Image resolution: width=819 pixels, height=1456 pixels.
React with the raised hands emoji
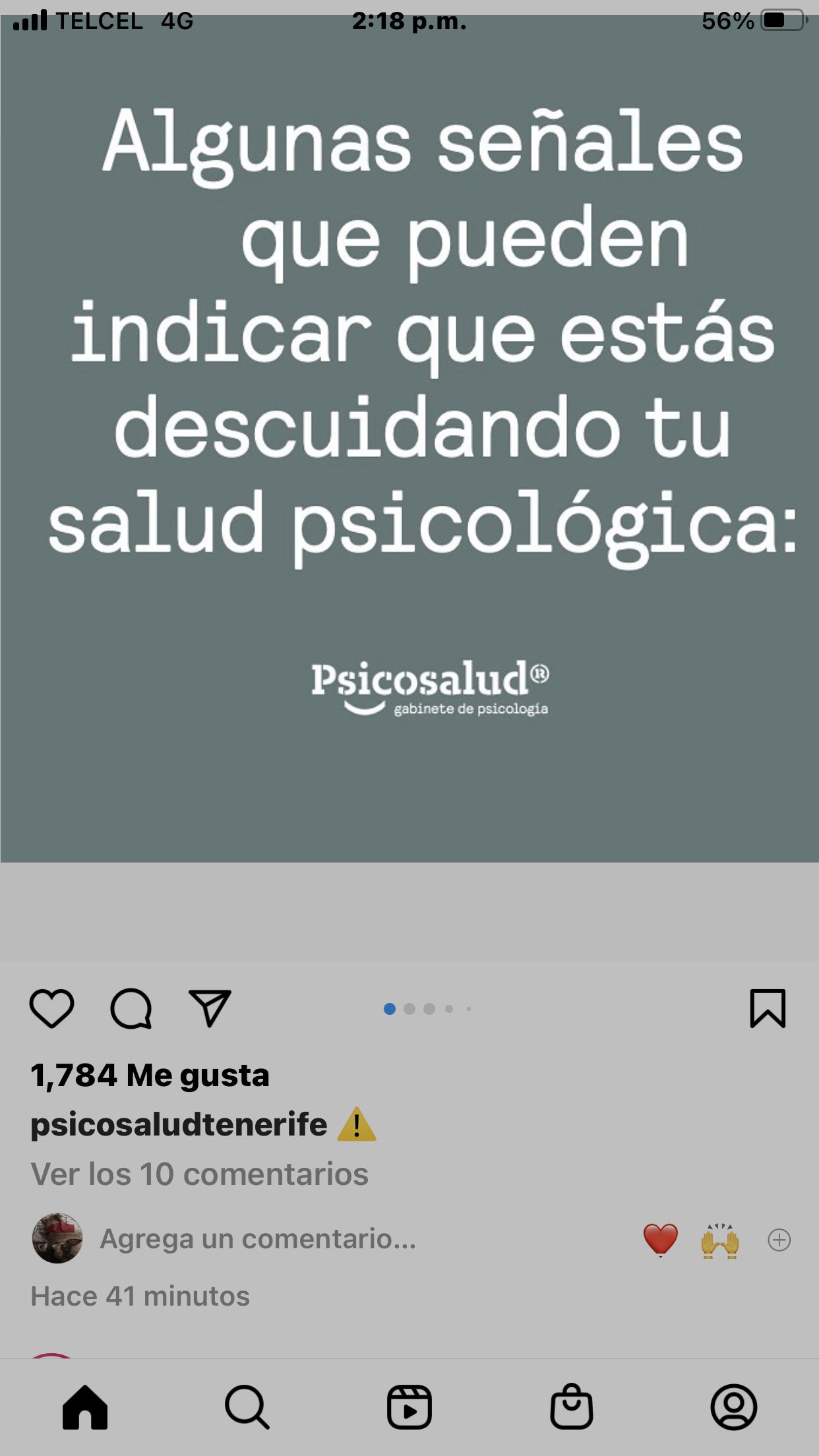[719, 1240]
